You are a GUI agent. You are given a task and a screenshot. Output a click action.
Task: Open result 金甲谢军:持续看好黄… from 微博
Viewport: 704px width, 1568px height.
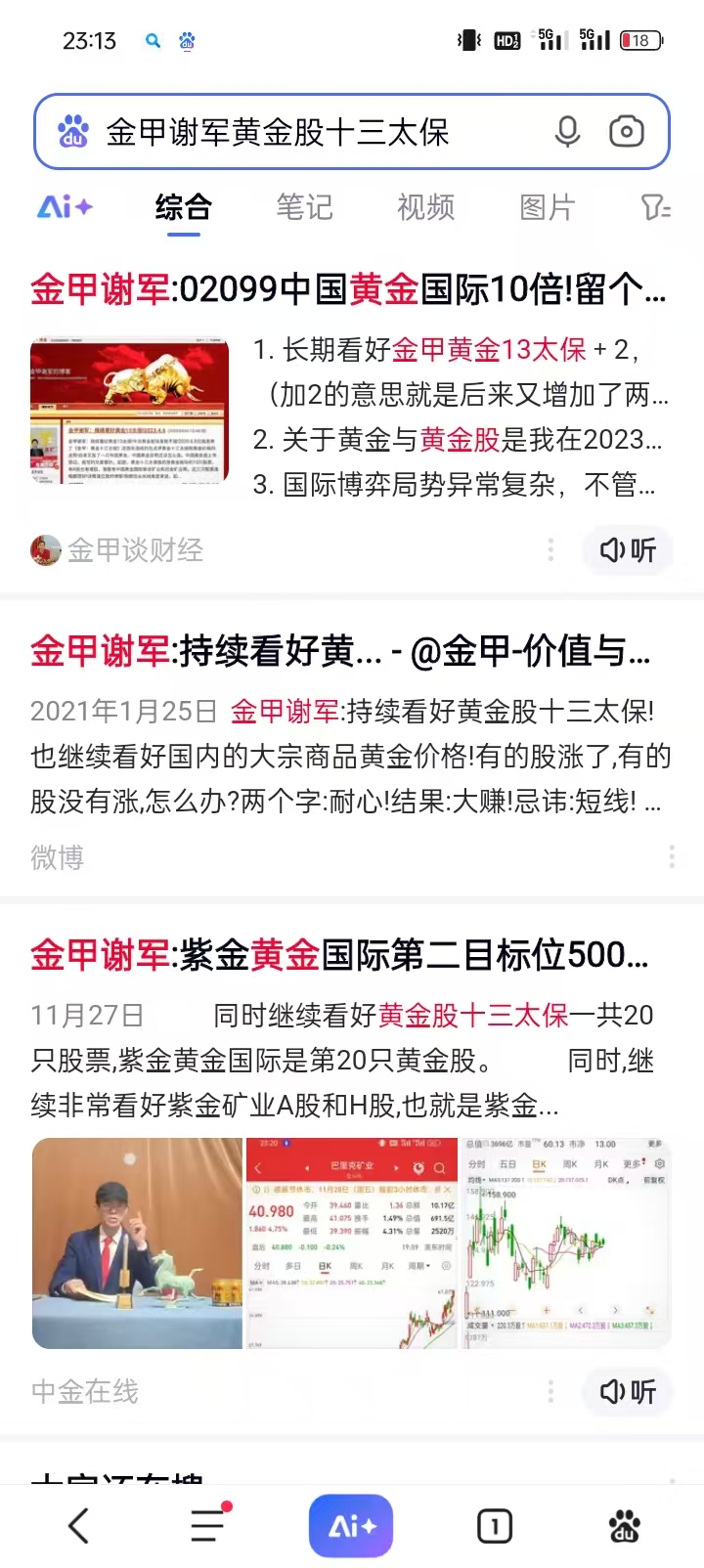point(340,651)
